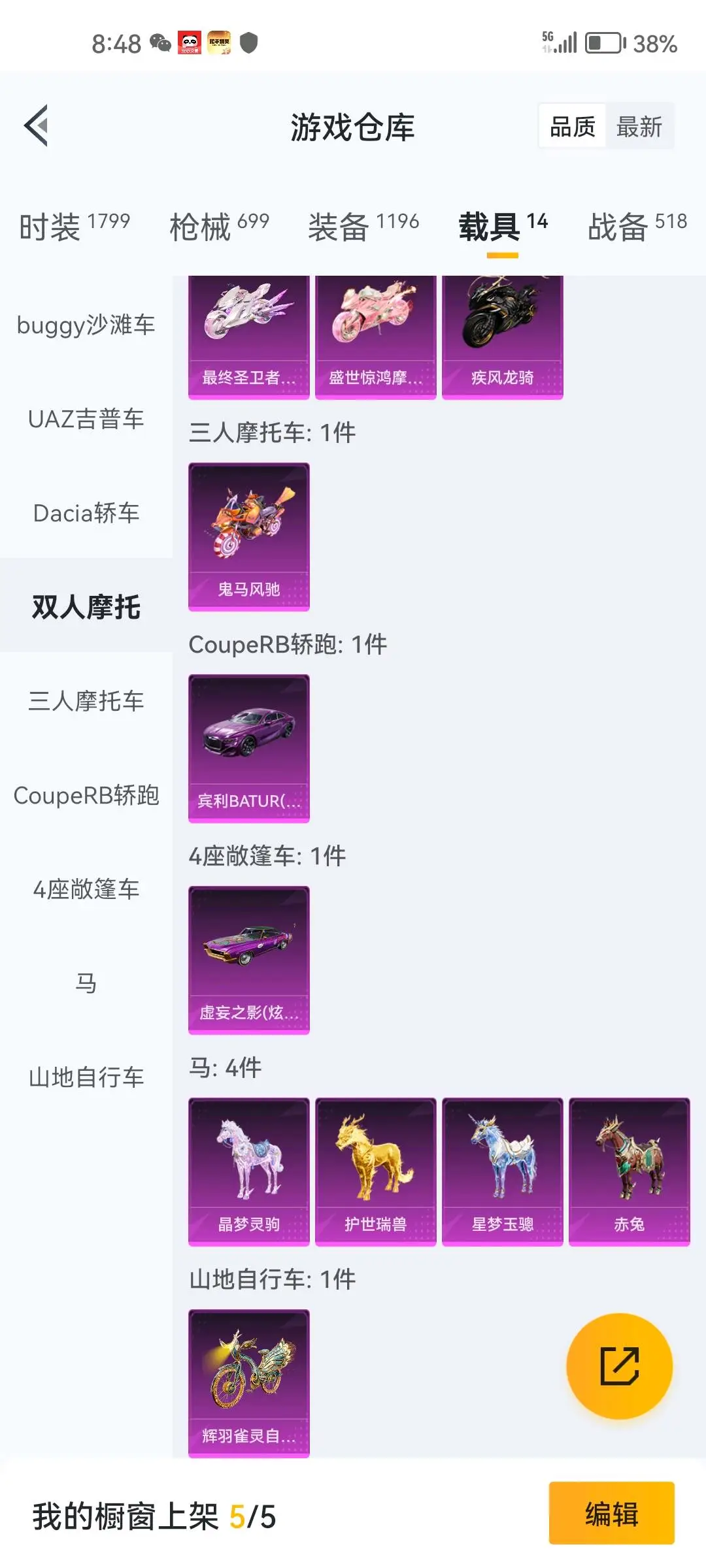Go back from the 游戏仓库 page

pos(37,125)
